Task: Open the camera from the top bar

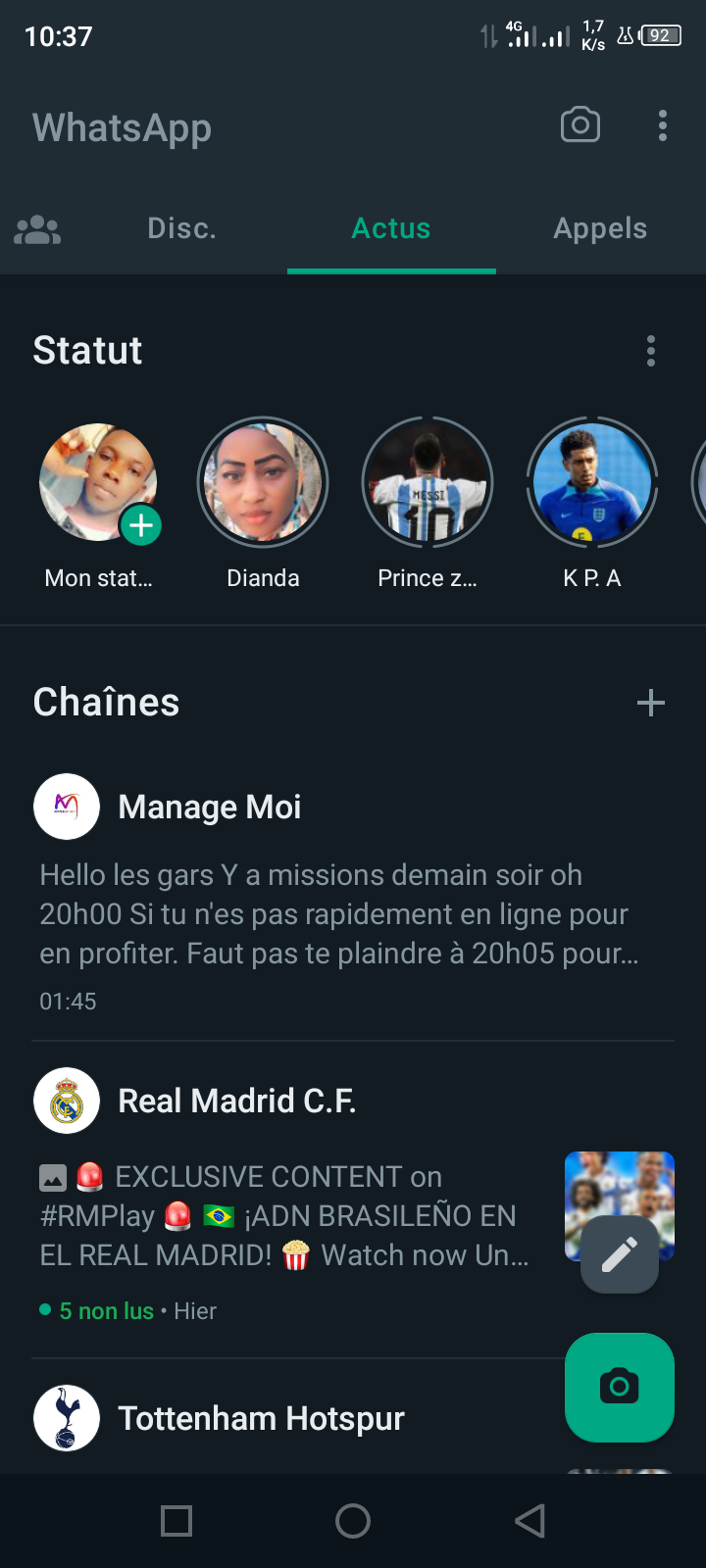Action: [580, 125]
